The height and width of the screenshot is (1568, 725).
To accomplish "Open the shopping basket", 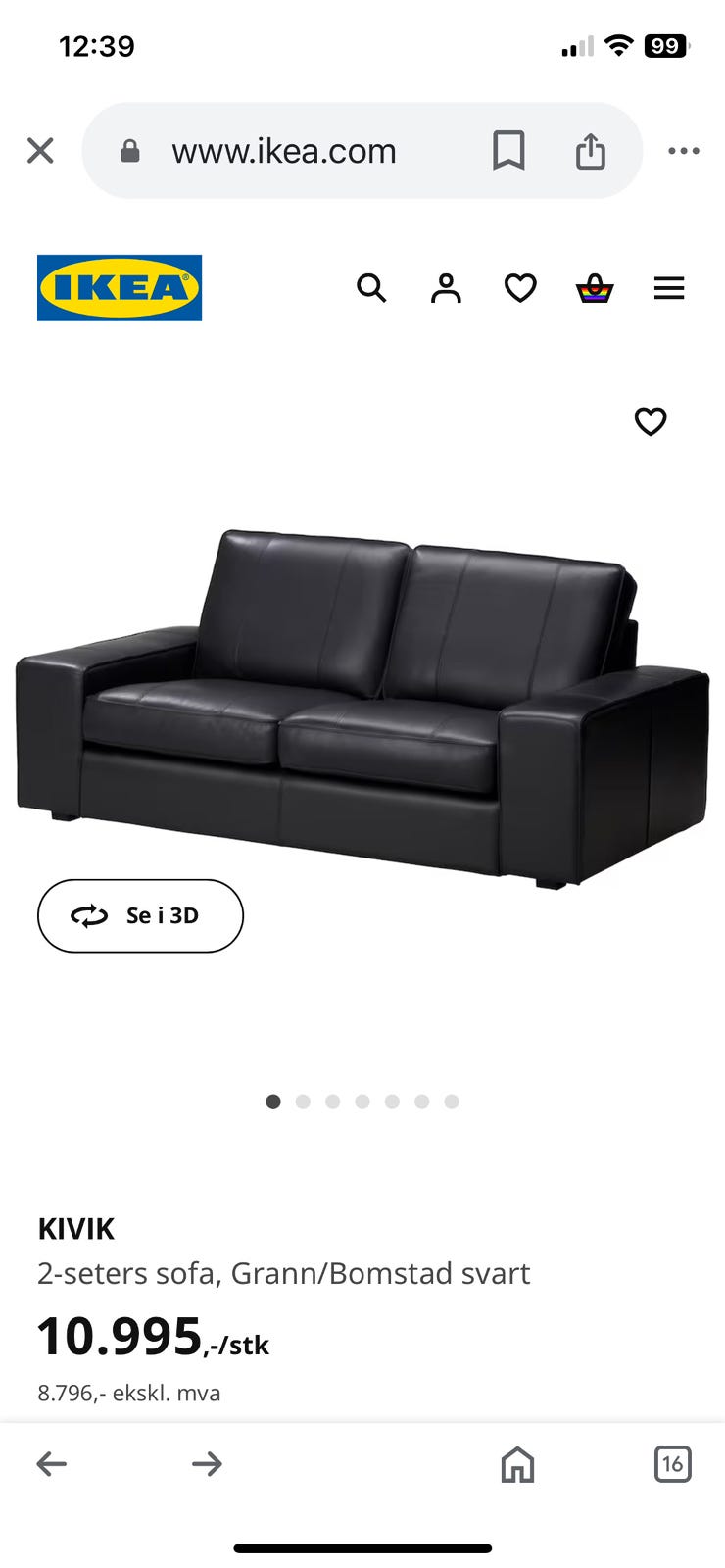I will (595, 288).
